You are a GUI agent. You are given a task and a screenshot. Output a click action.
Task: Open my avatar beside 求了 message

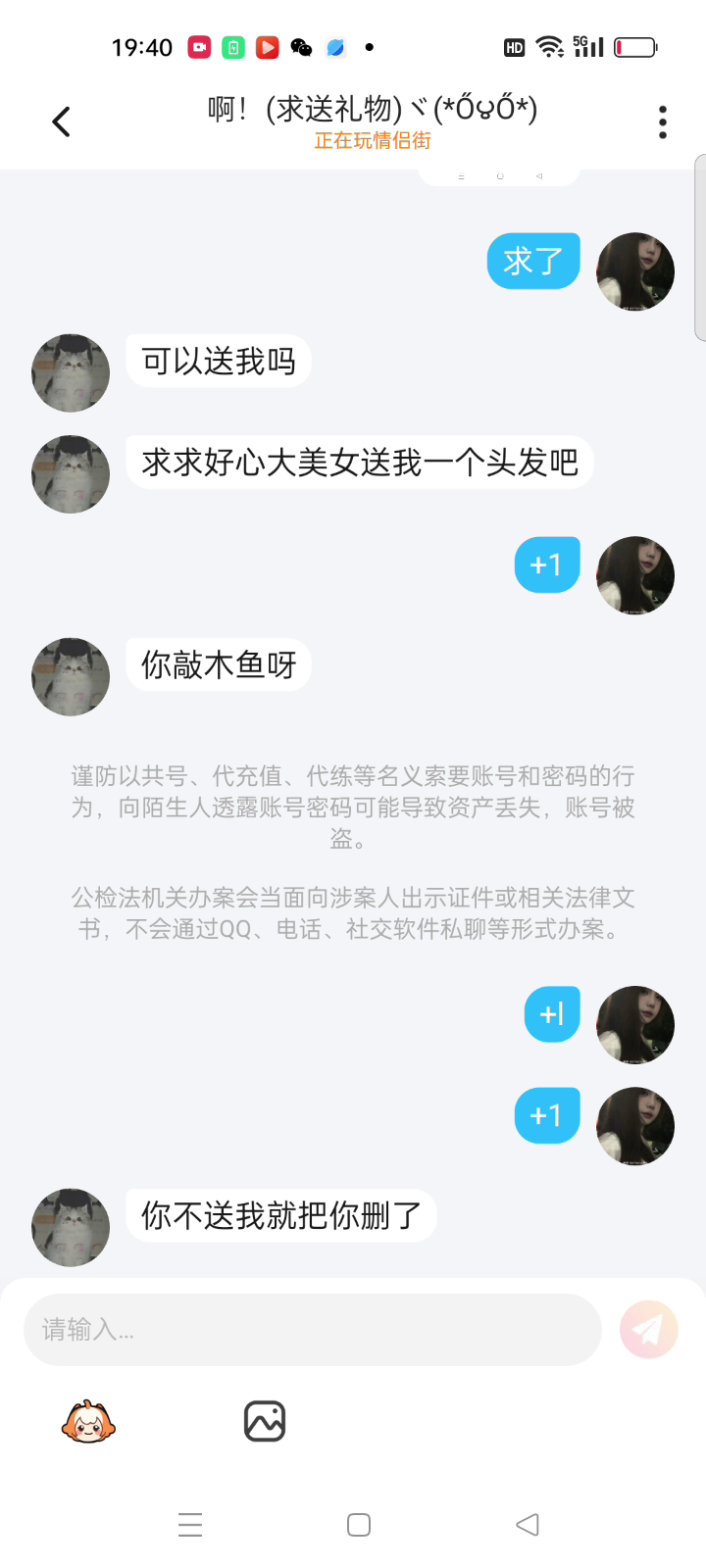pyautogui.click(x=635, y=271)
